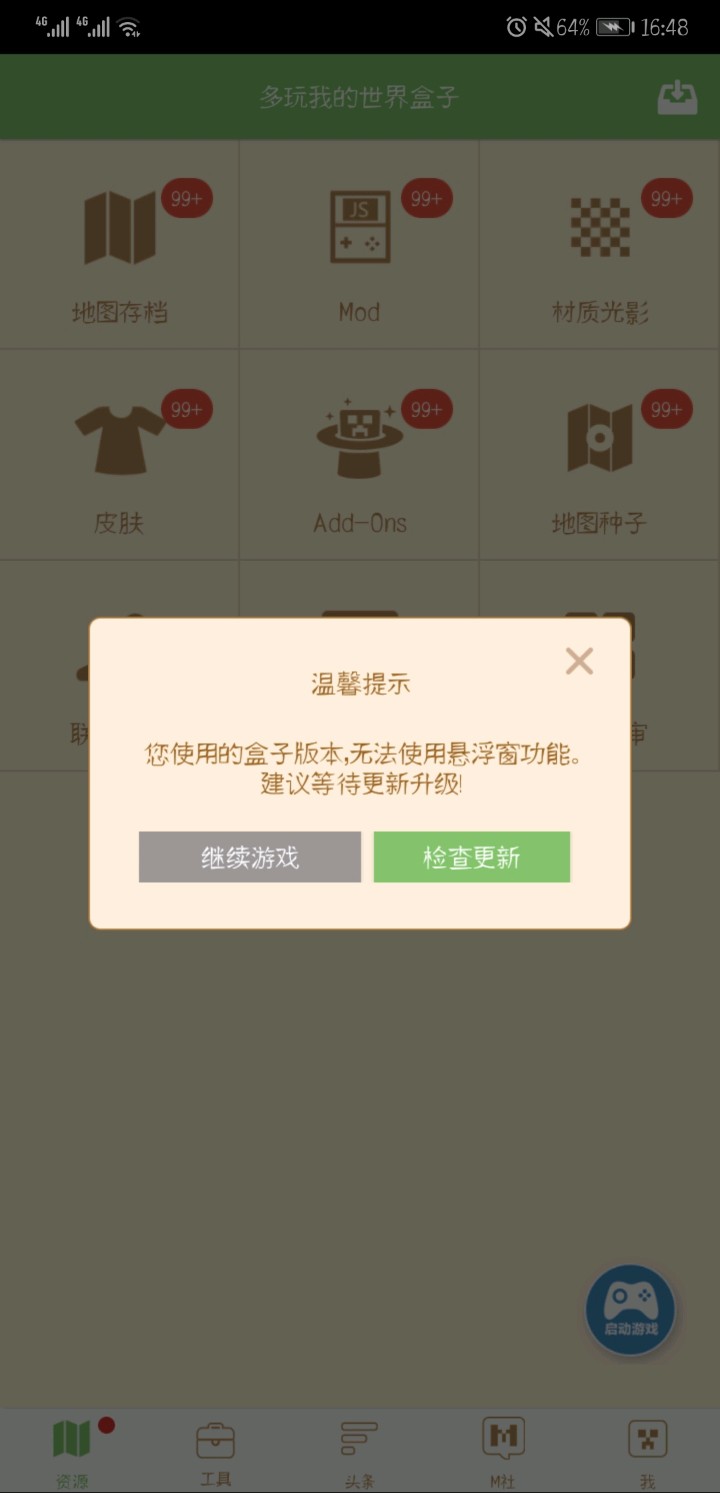The image size is (720, 1493).
Task: Open the download manager icon
Action: pyautogui.click(x=677, y=98)
